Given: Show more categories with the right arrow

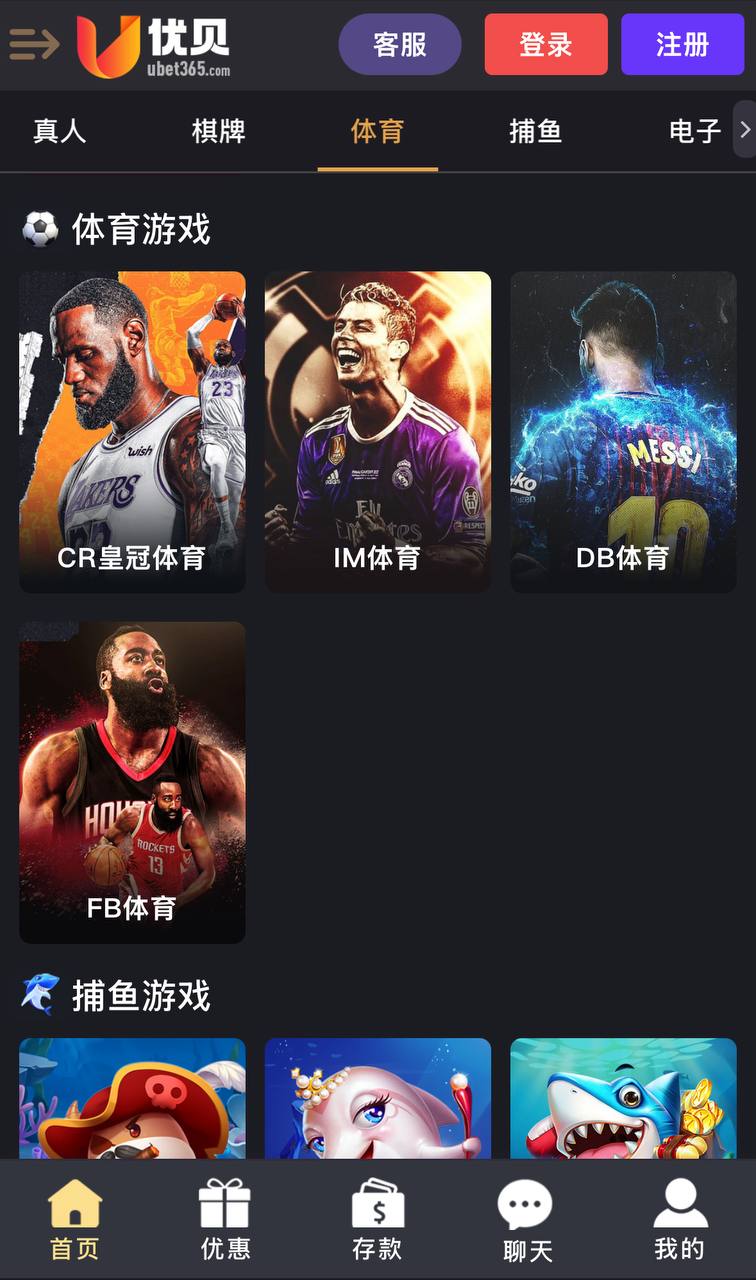Looking at the screenshot, I should click(744, 129).
